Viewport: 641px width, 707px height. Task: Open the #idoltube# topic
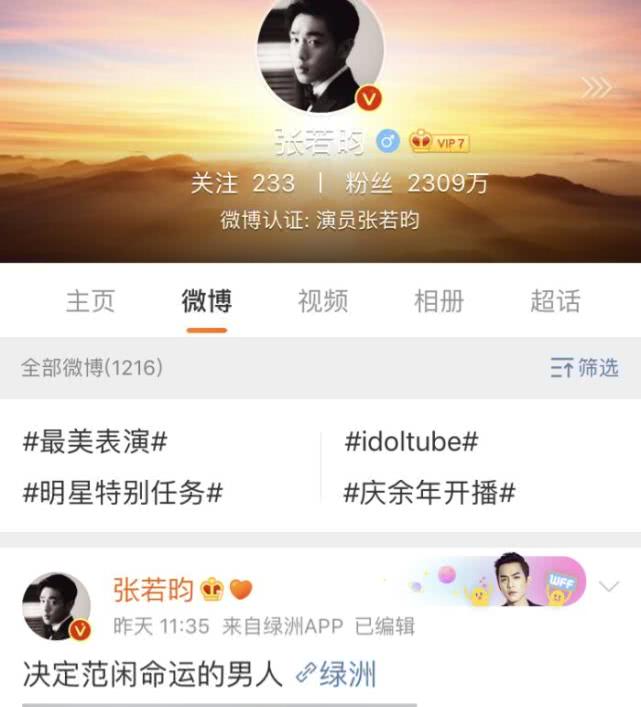point(411,442)
